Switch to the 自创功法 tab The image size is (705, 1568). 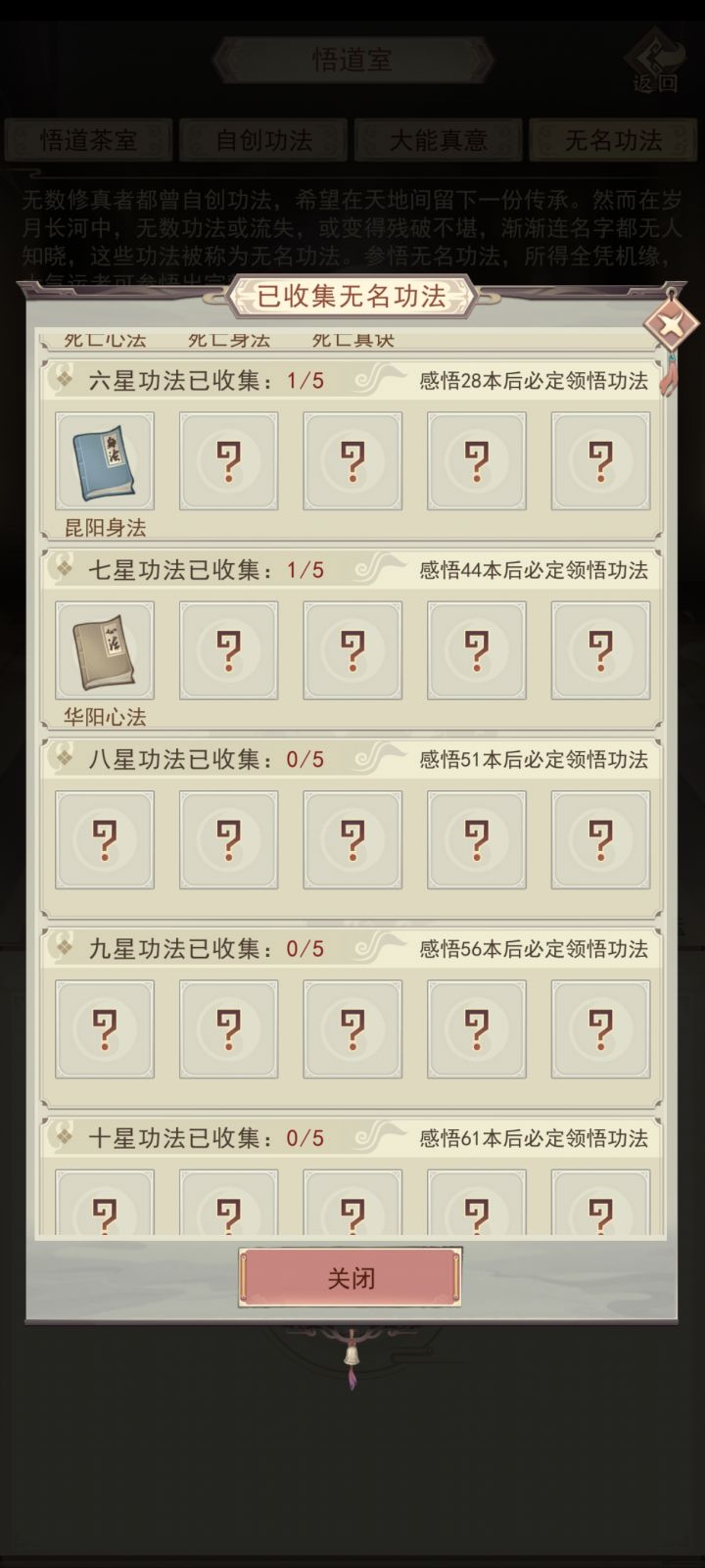262,140
